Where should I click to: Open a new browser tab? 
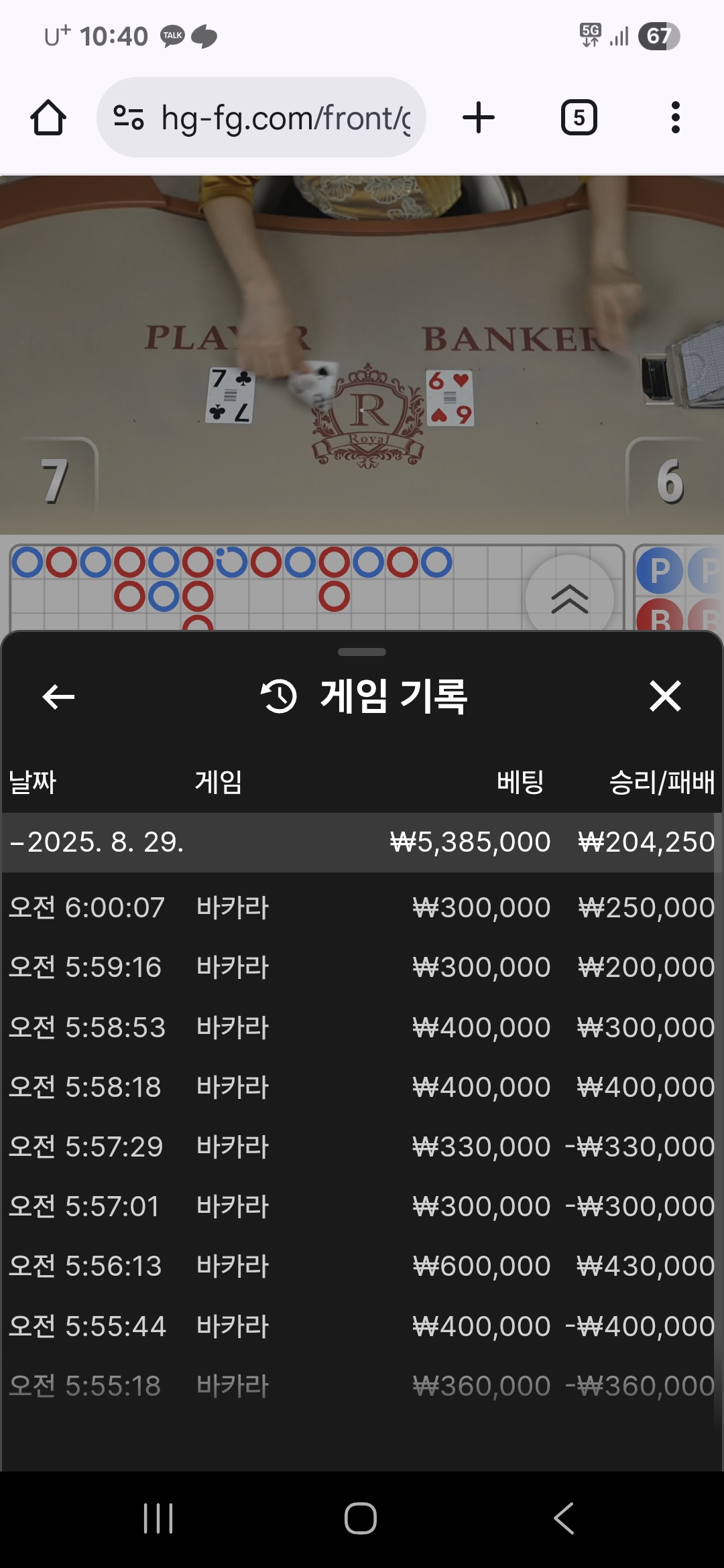(479, 118)
